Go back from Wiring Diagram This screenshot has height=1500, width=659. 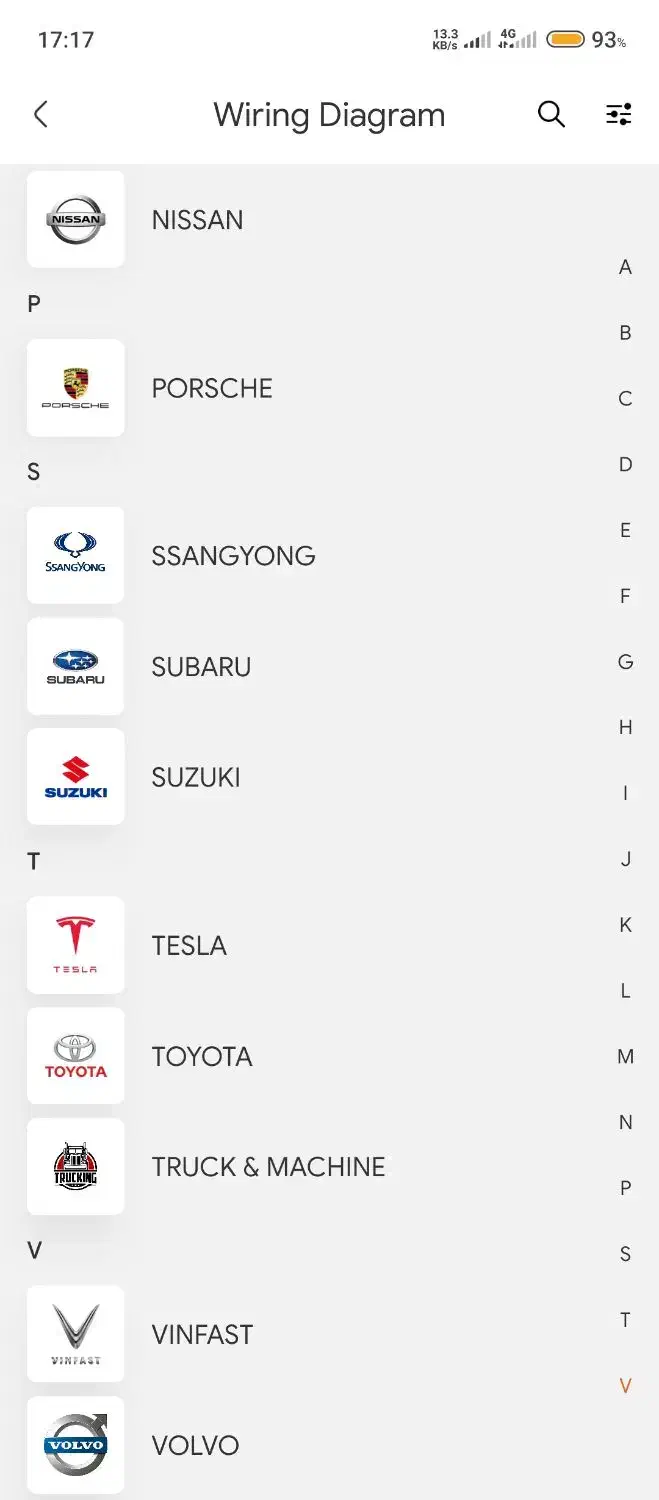click(x=41, y=115)
